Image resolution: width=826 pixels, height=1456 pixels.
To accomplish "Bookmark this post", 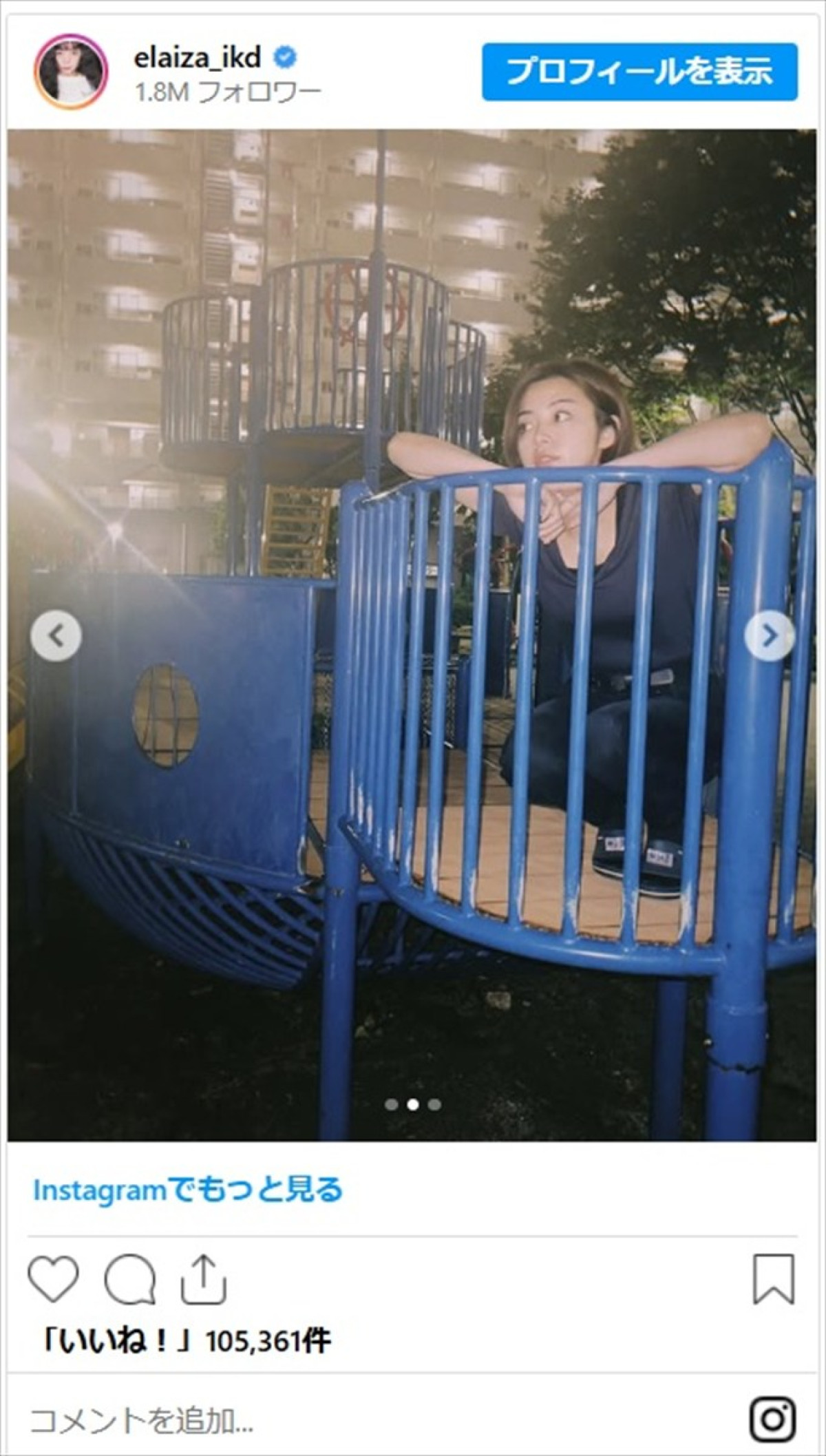I will [774, 1279].
